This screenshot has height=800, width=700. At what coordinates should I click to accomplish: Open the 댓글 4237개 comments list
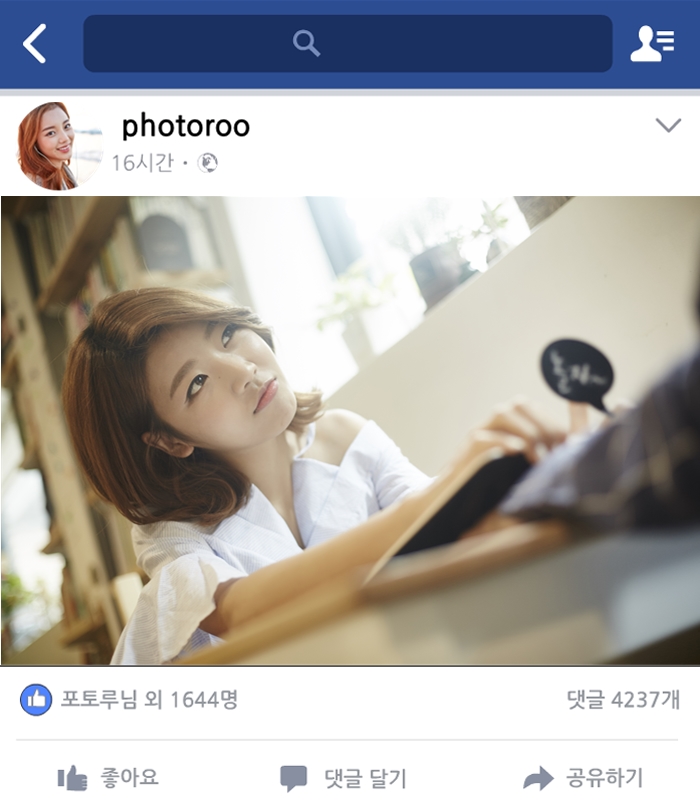coord(622,700)
